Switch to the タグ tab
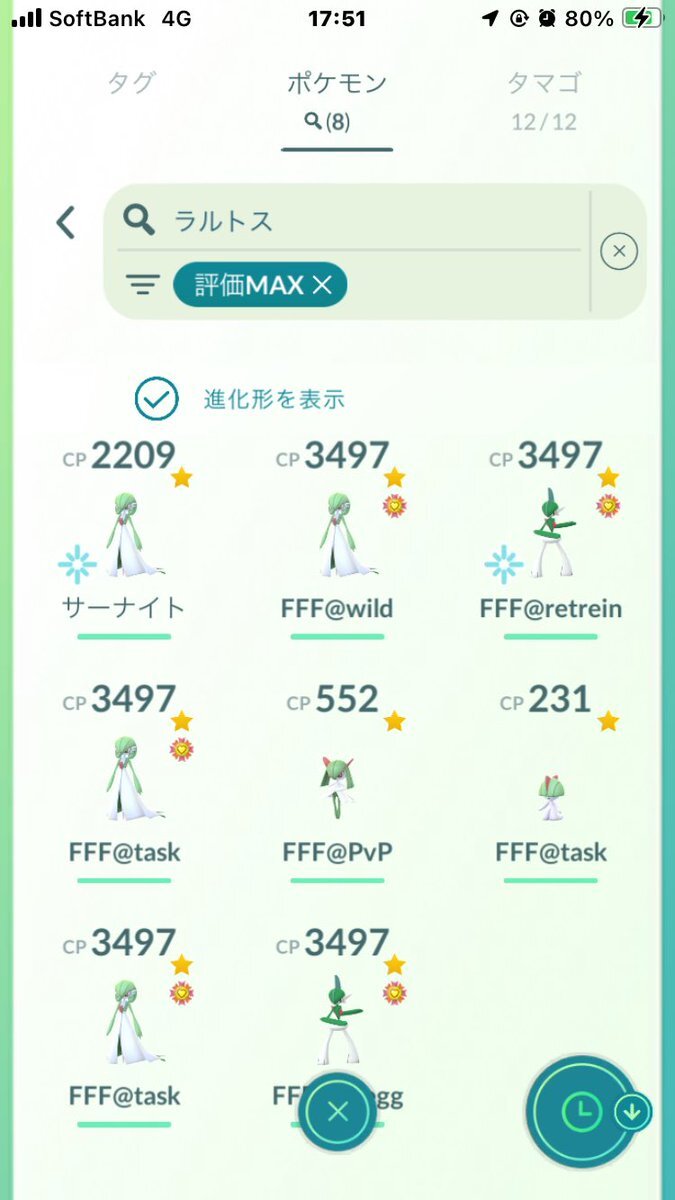 [131, 83]
